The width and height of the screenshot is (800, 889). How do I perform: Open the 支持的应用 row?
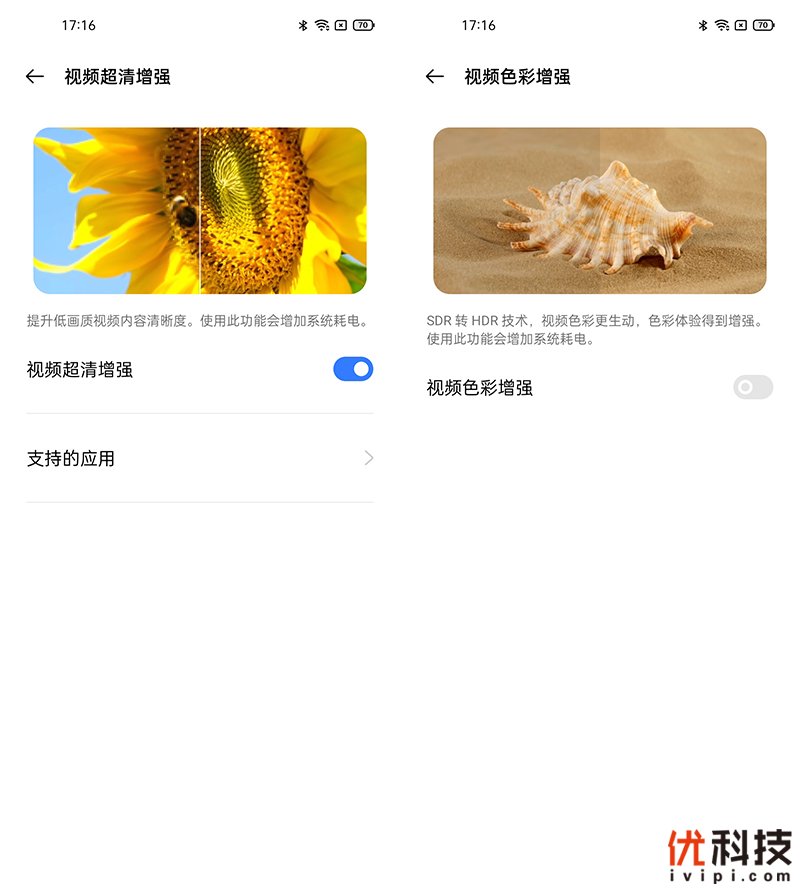click(x=200, y=458)
